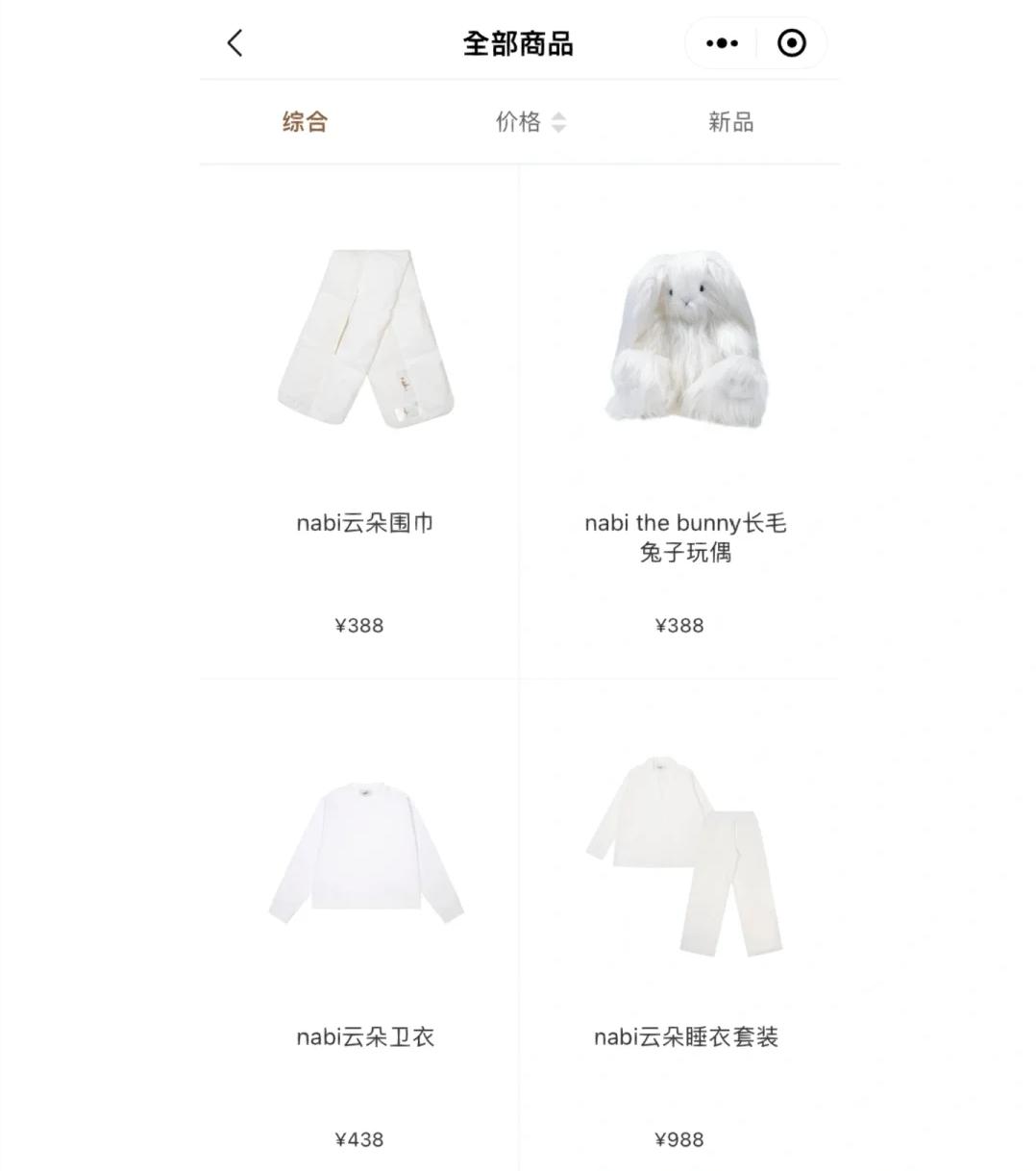Tap the 全部商品 page title
The width and height of the screenshot is (1036, 1171).
coord(517,43)
